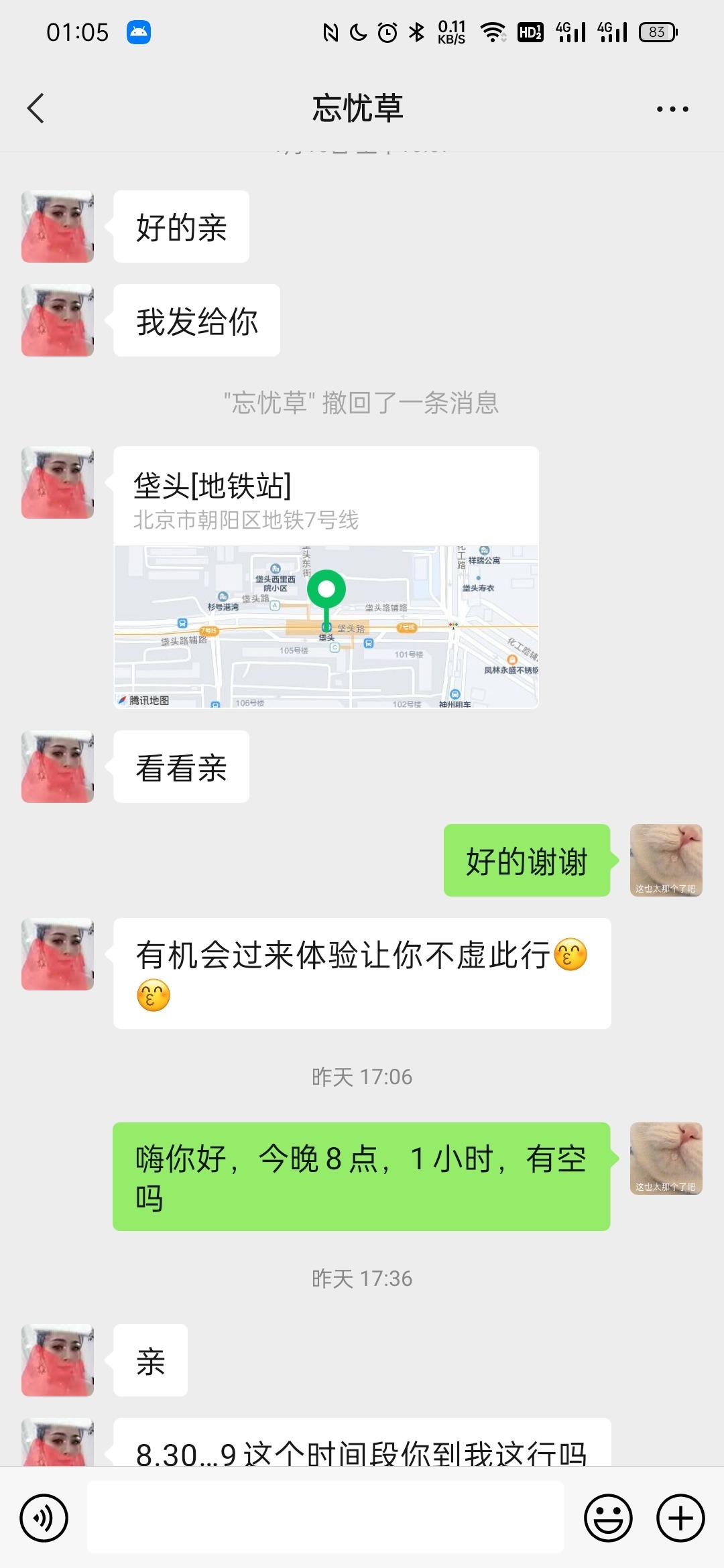The image size is (724, 1568).
Task: Open the plus attachments menu
Action: tap(680, 1518)
